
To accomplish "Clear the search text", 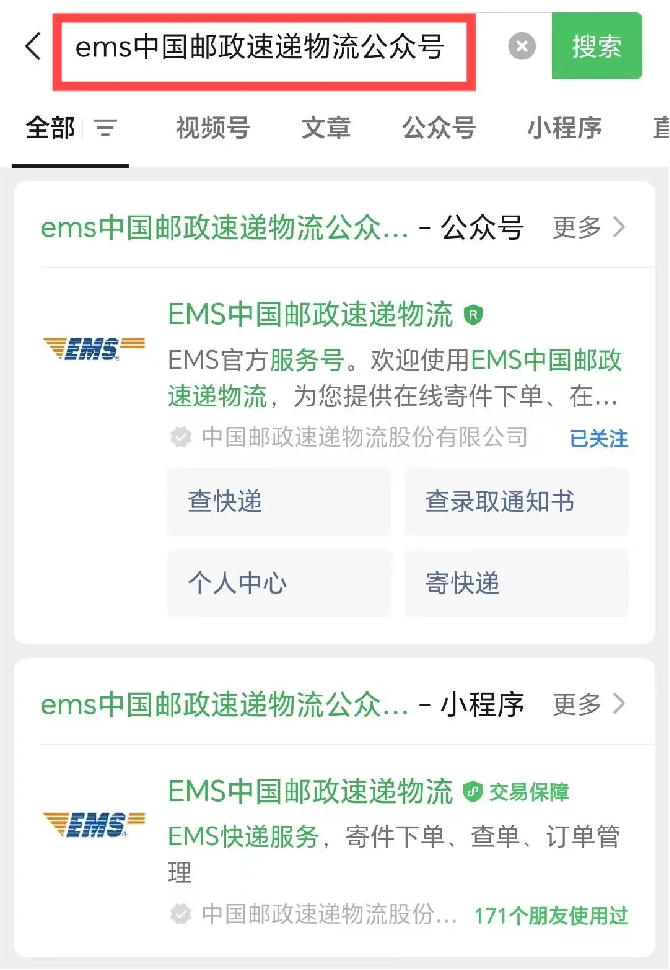I will click(x=522, y=46).
